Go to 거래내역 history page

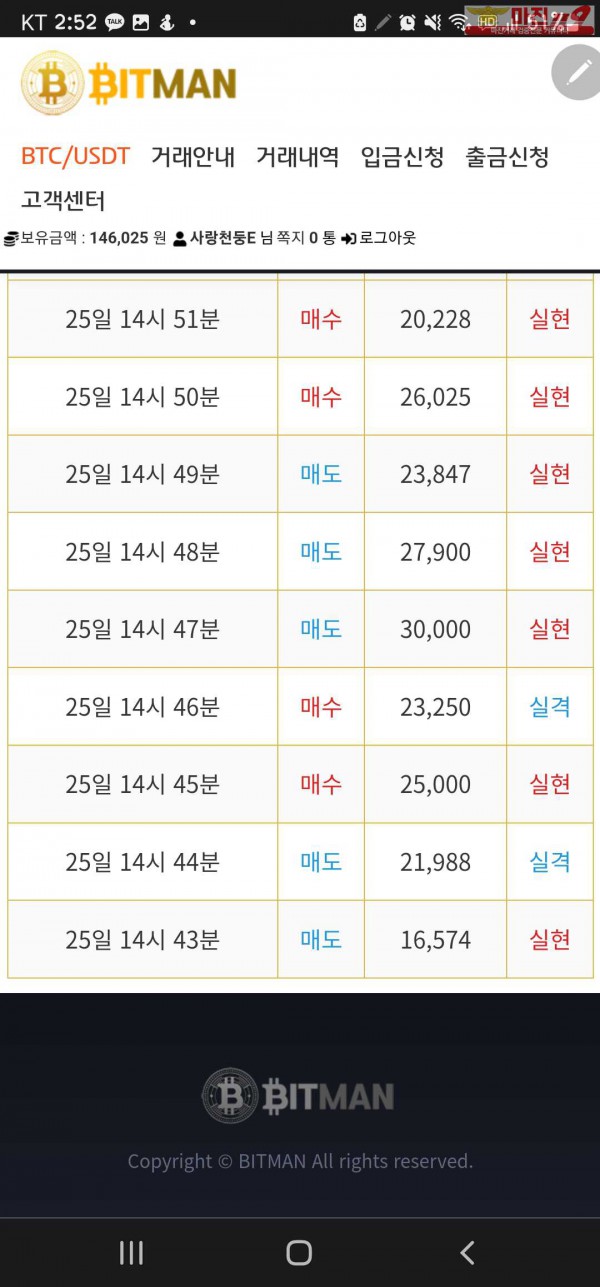point(297,157)
